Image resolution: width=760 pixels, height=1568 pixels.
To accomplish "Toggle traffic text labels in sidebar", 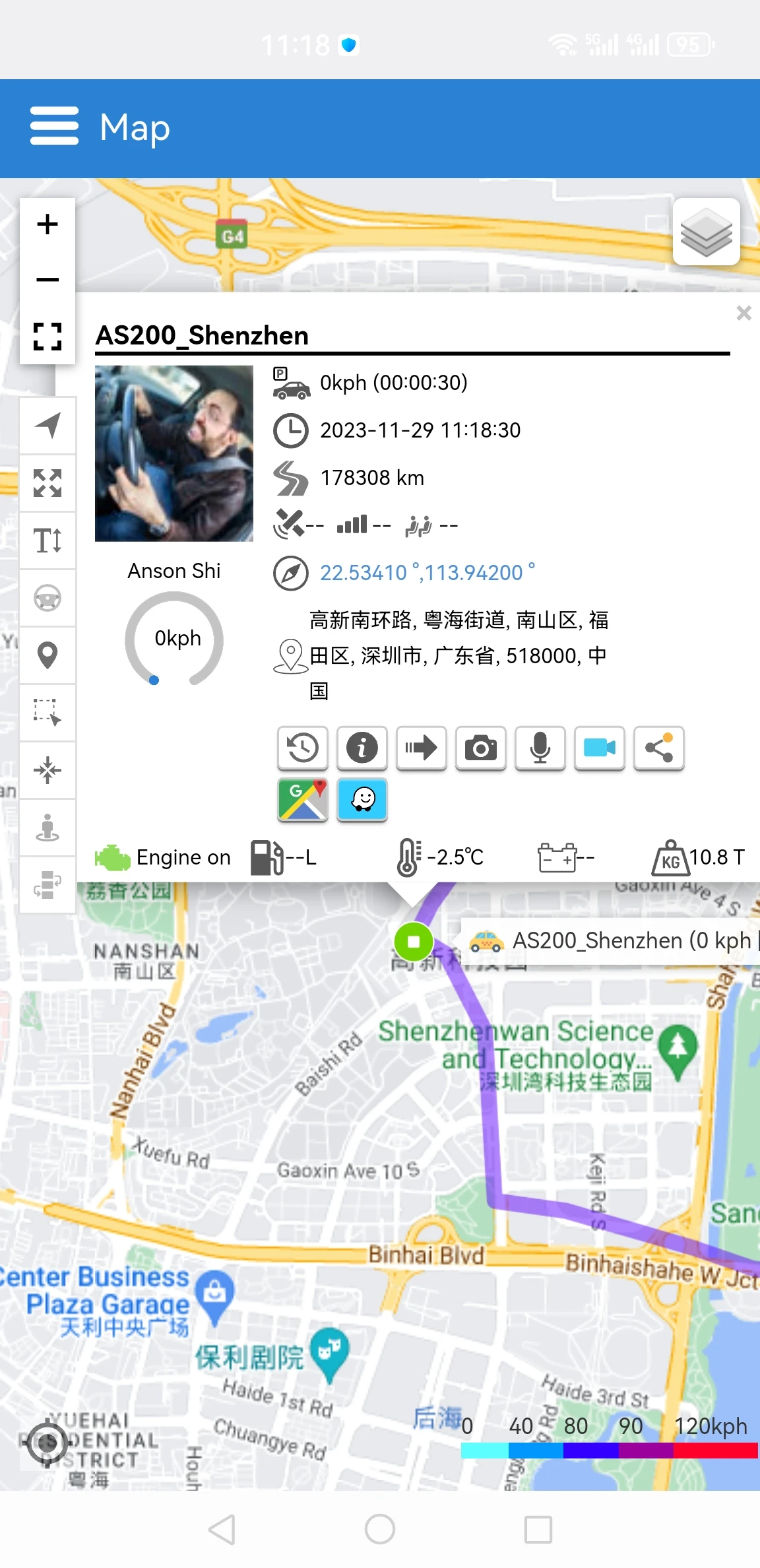I will click(47, 540).
